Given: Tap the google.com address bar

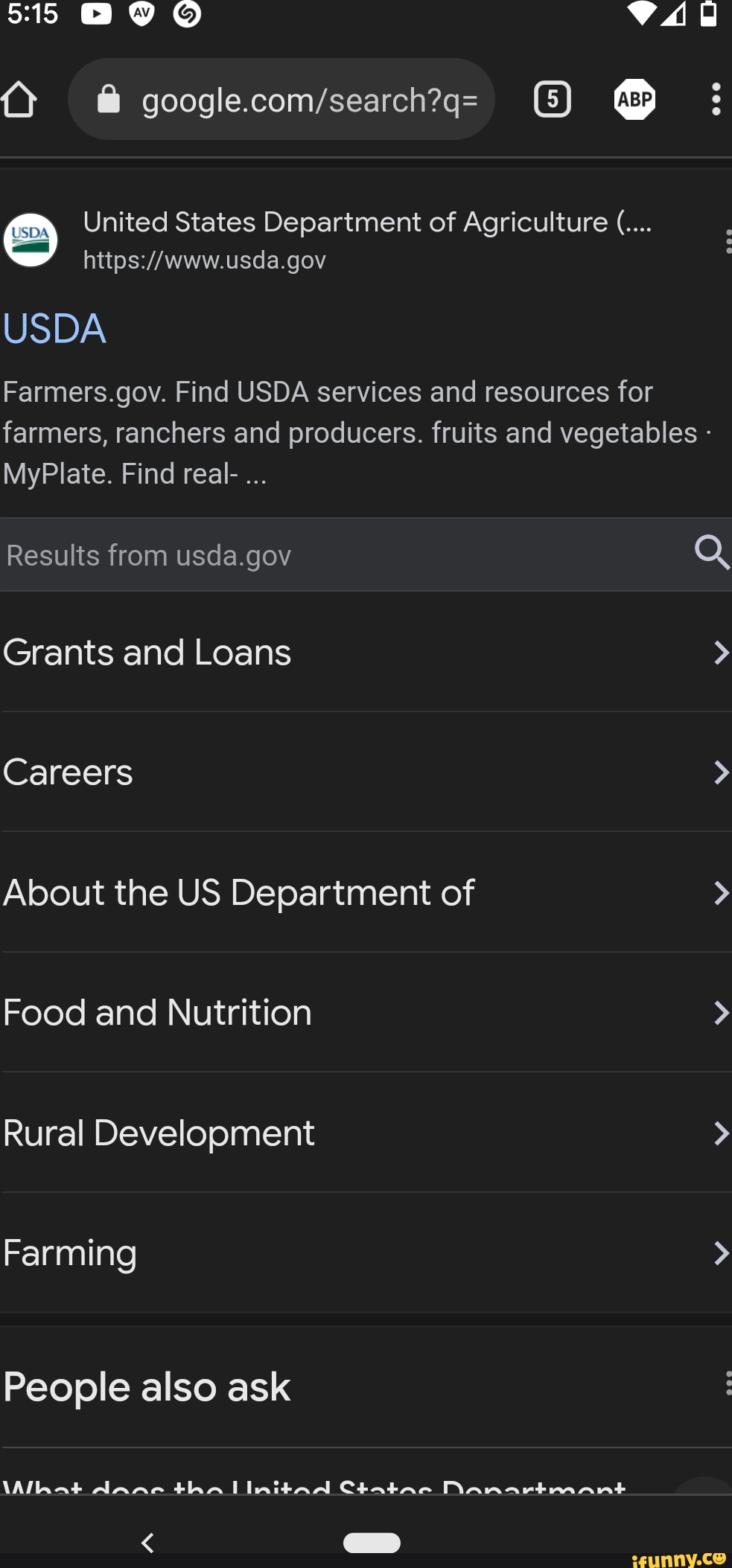Looking at the screenshot, I should point(298,99).
